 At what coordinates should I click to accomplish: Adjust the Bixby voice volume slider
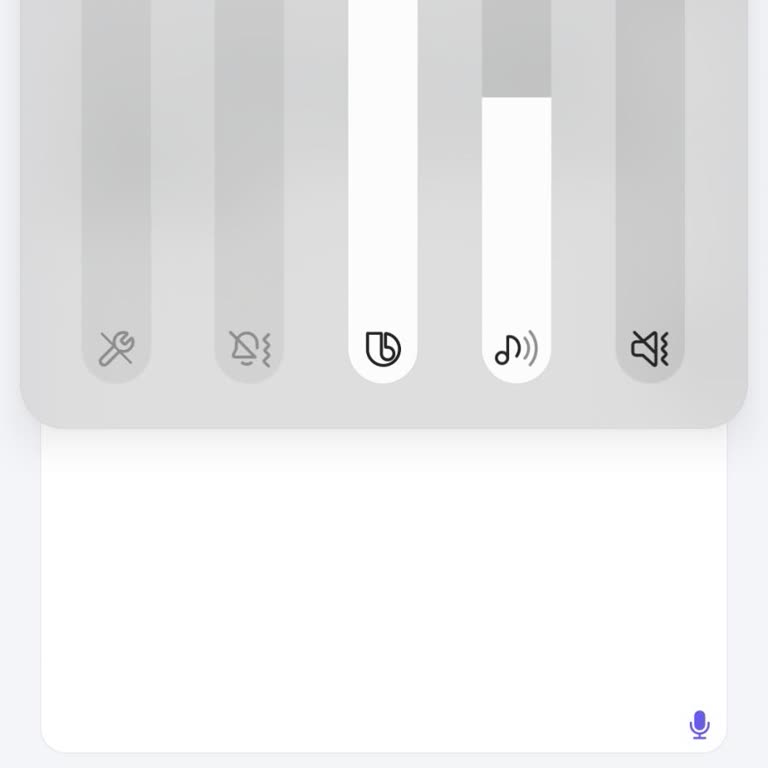[383, 200]
